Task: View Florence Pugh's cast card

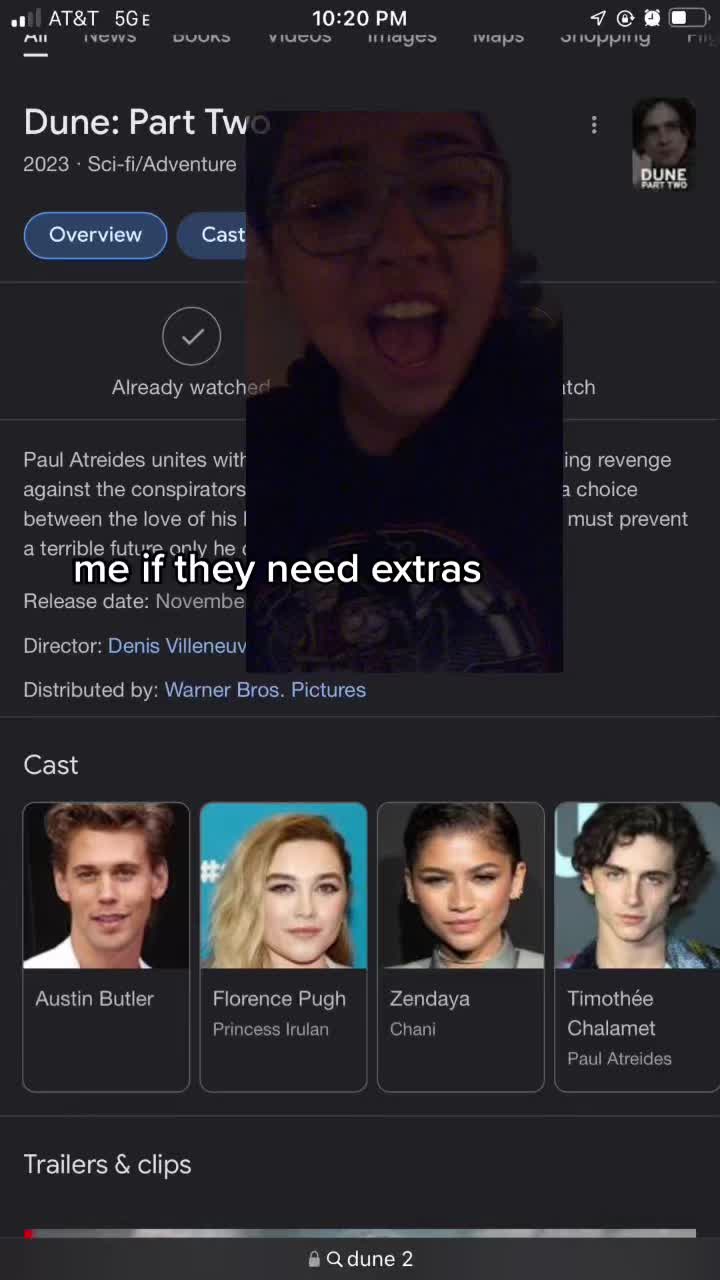Action: coord(283,945)
